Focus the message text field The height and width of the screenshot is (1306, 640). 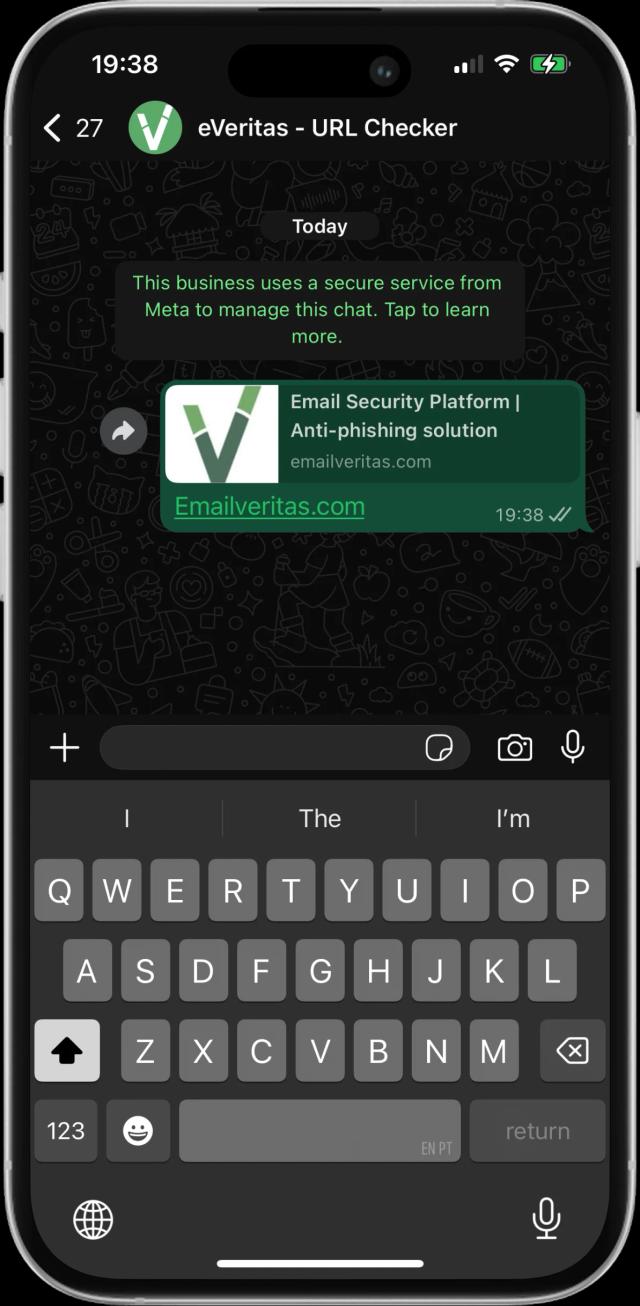pos(260,748)
